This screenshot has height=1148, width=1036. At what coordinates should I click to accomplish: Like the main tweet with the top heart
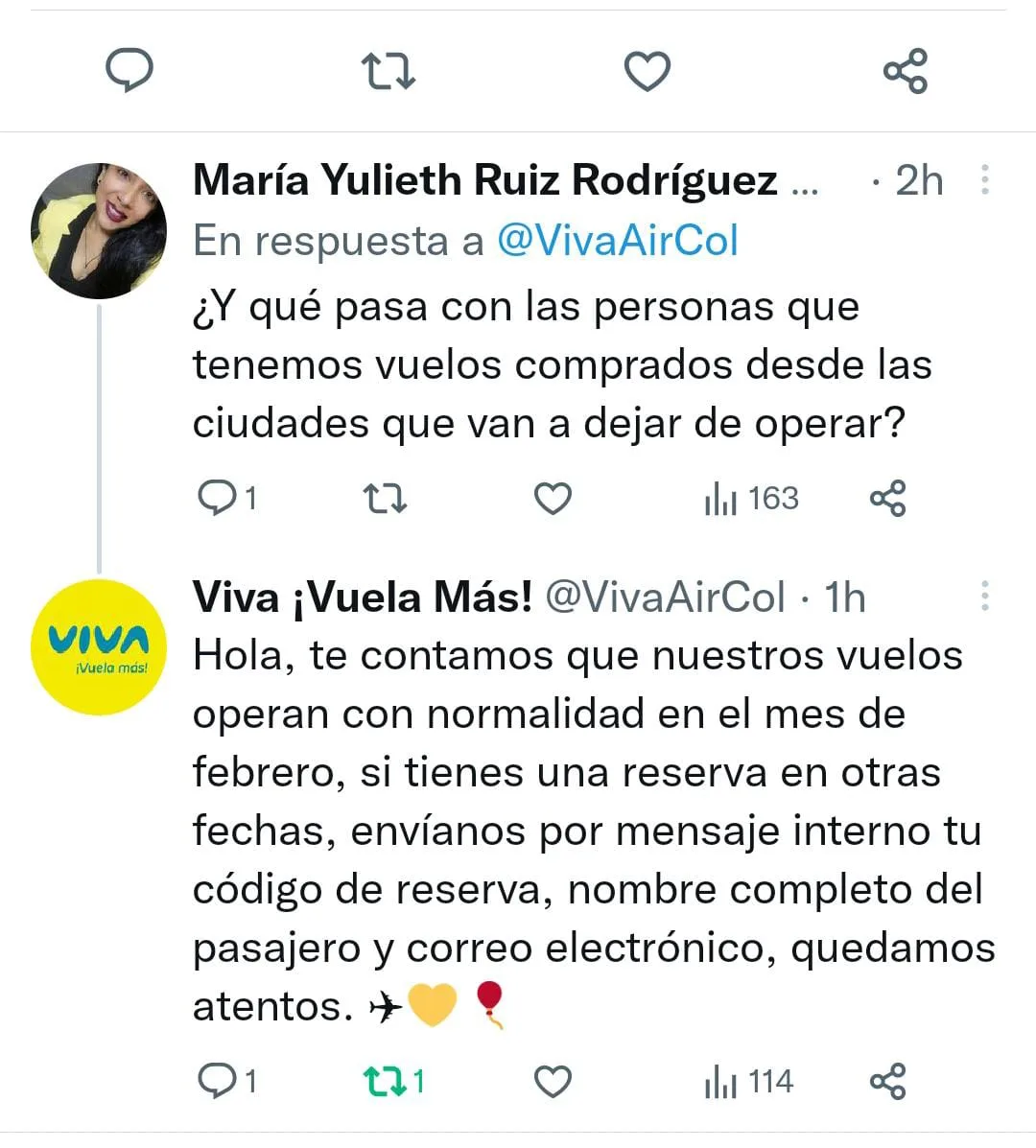point(647,71)
